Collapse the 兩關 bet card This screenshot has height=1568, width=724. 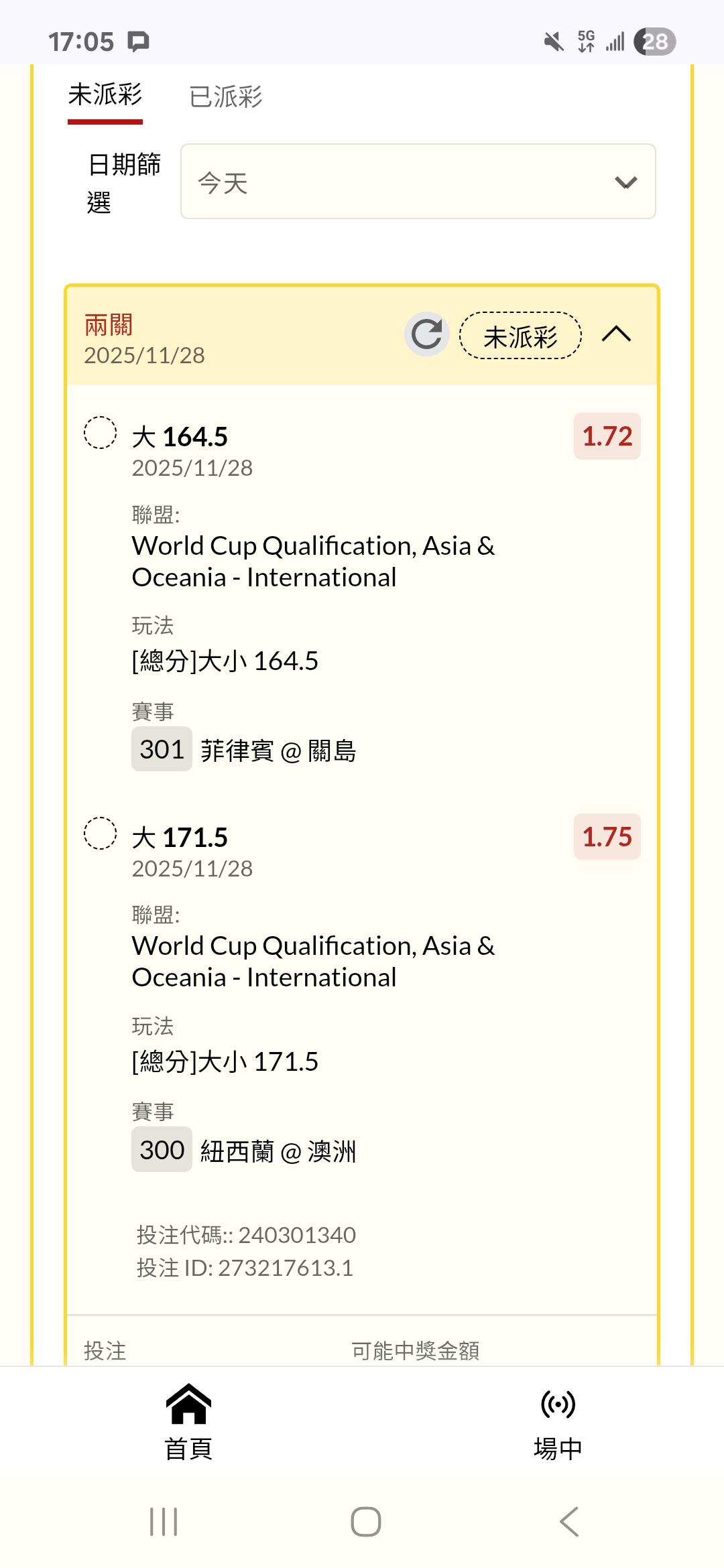(x=616, y=334)
